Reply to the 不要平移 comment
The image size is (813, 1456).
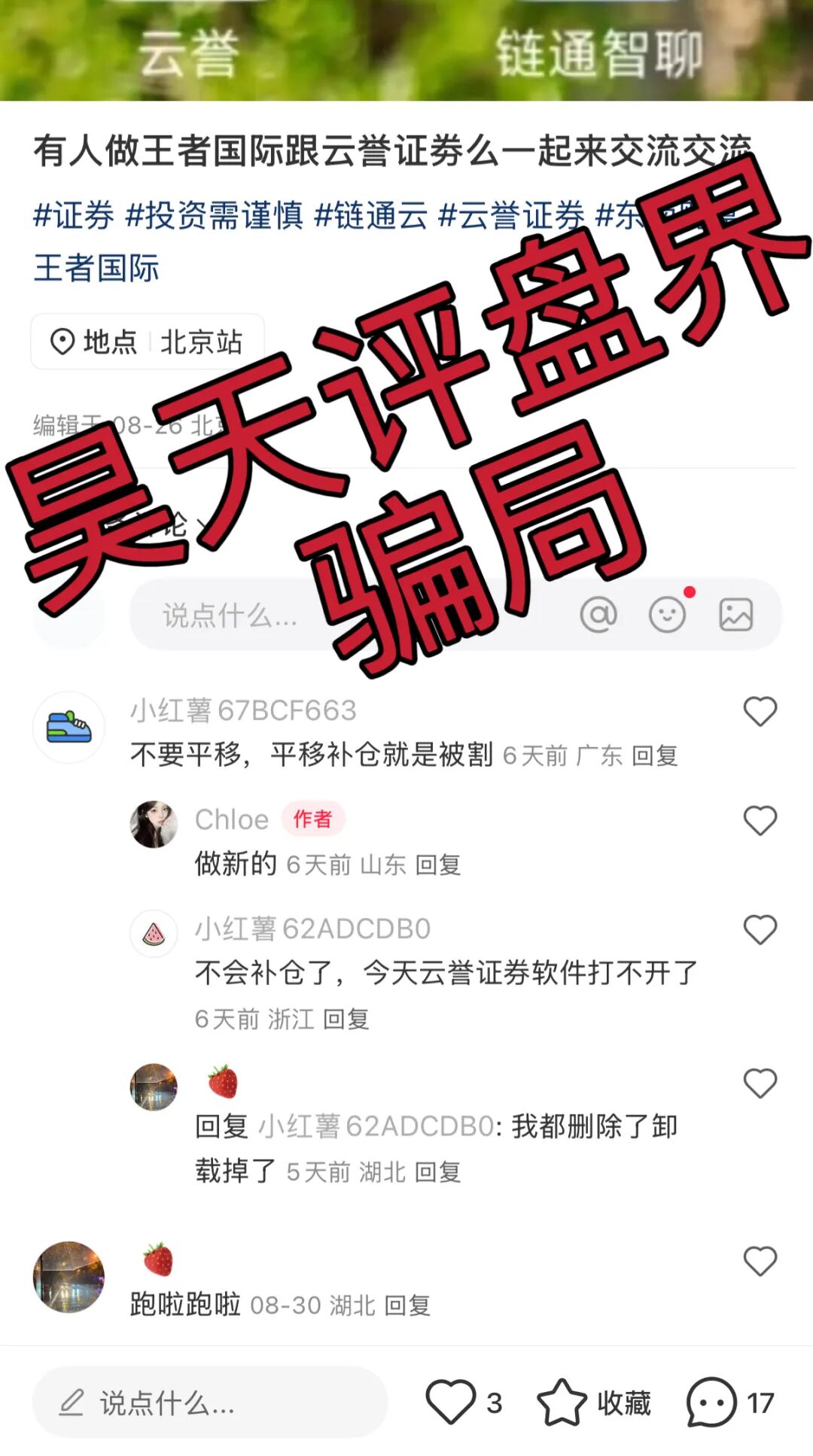click(x=654, y=755)
